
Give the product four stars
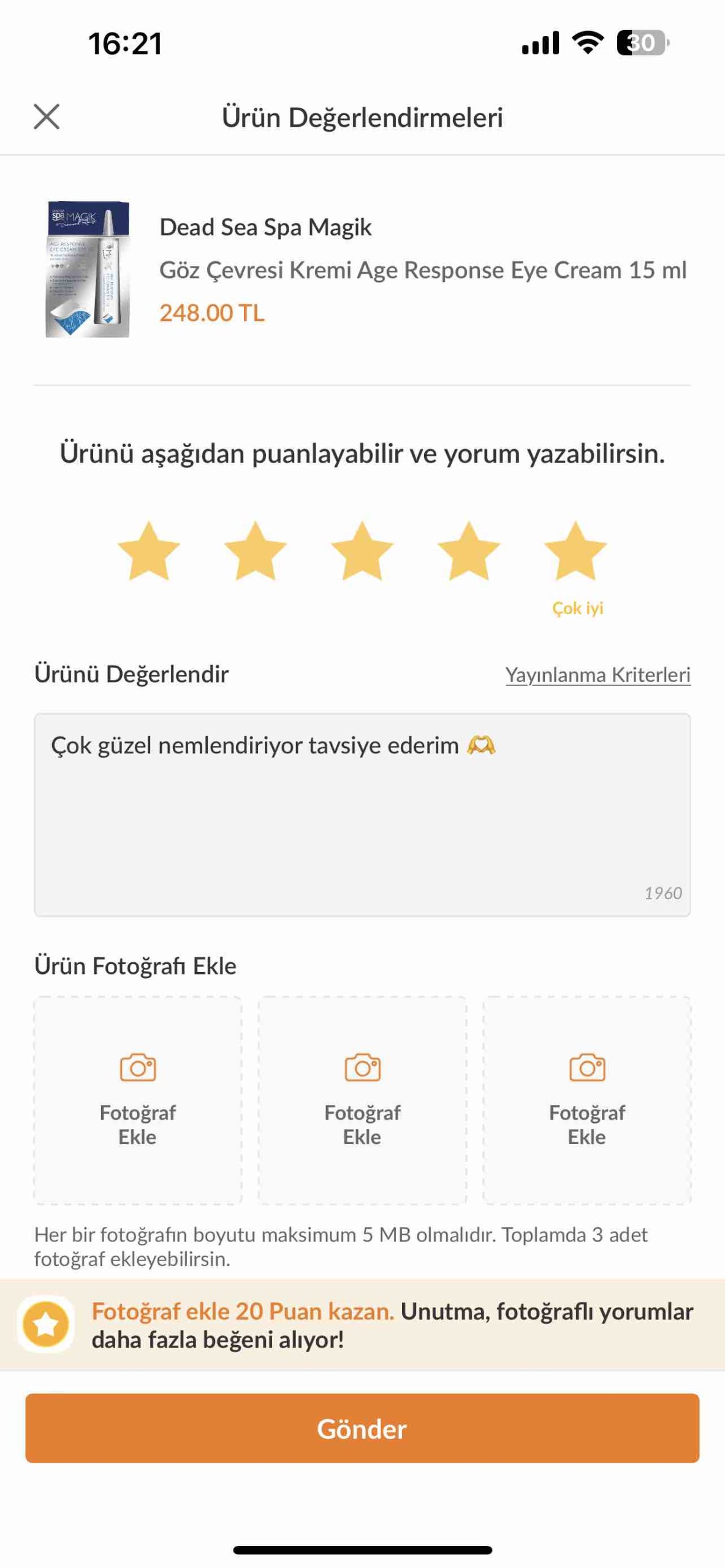tap(469, 551)
